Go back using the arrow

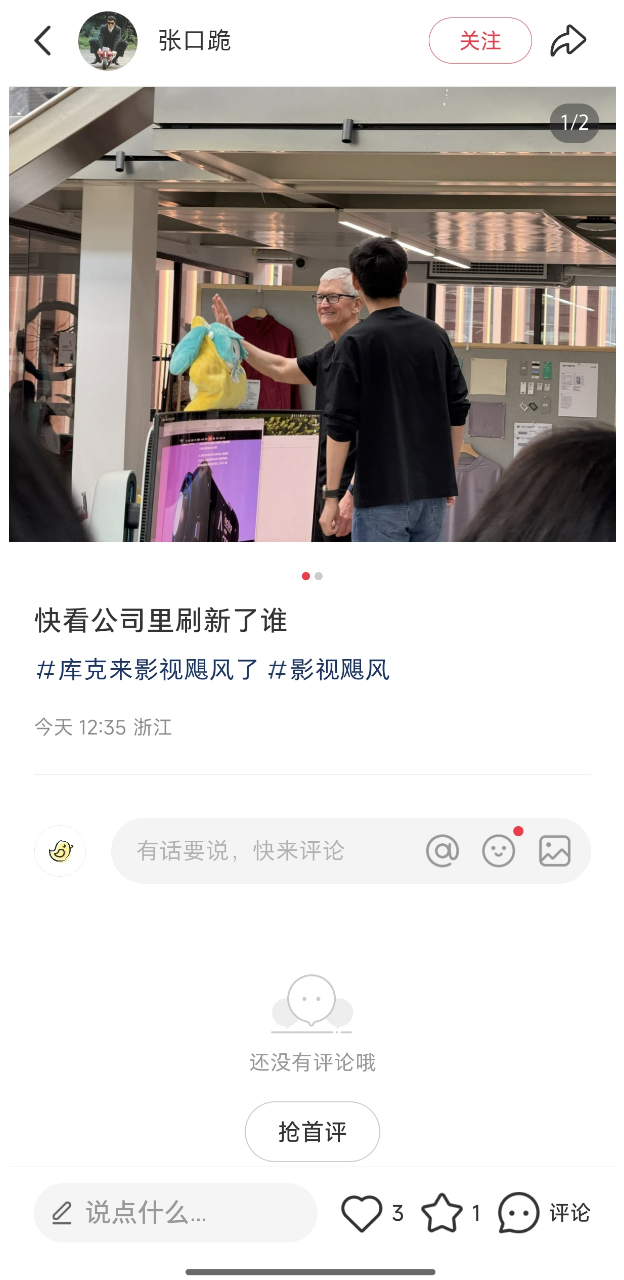coord(42,41)
